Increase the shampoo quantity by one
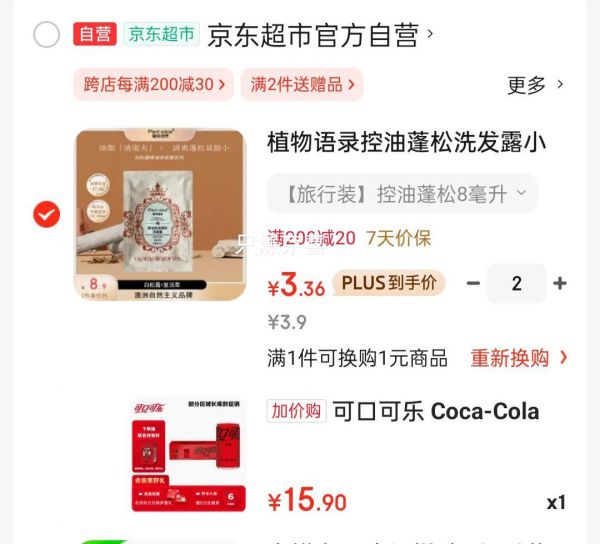The image size is (600, 544). [x=560, y=284]
